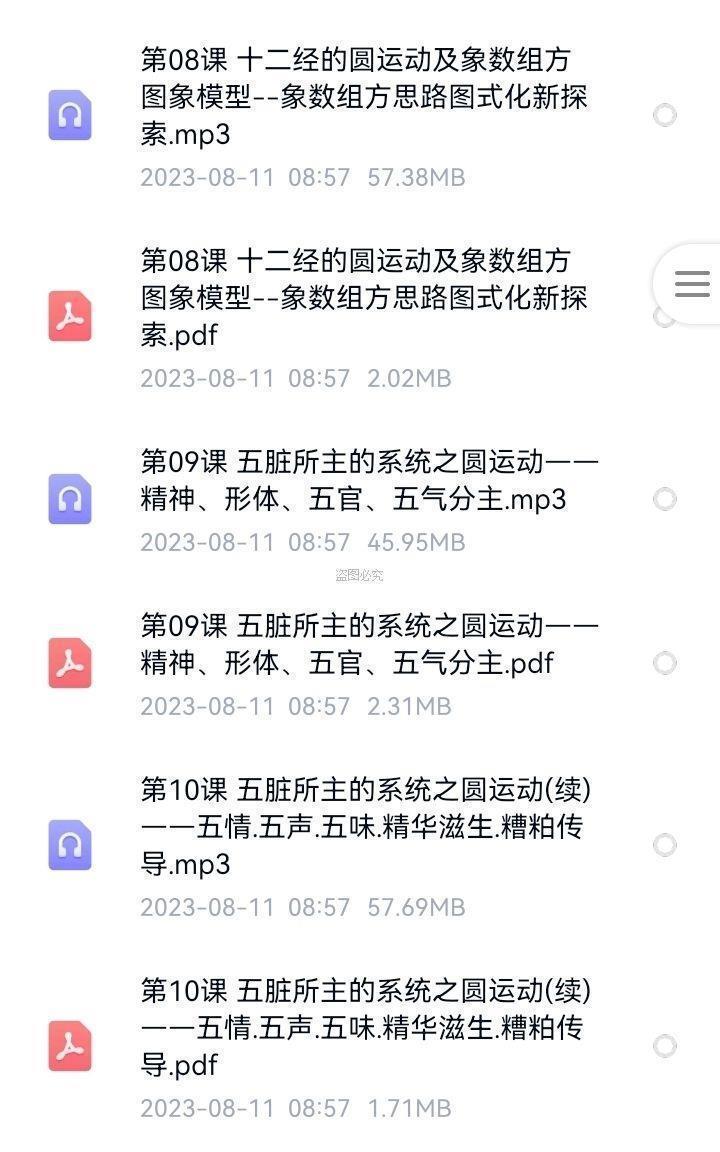Select the 第09课 mp3 file's circle

(x=665, y=499)
